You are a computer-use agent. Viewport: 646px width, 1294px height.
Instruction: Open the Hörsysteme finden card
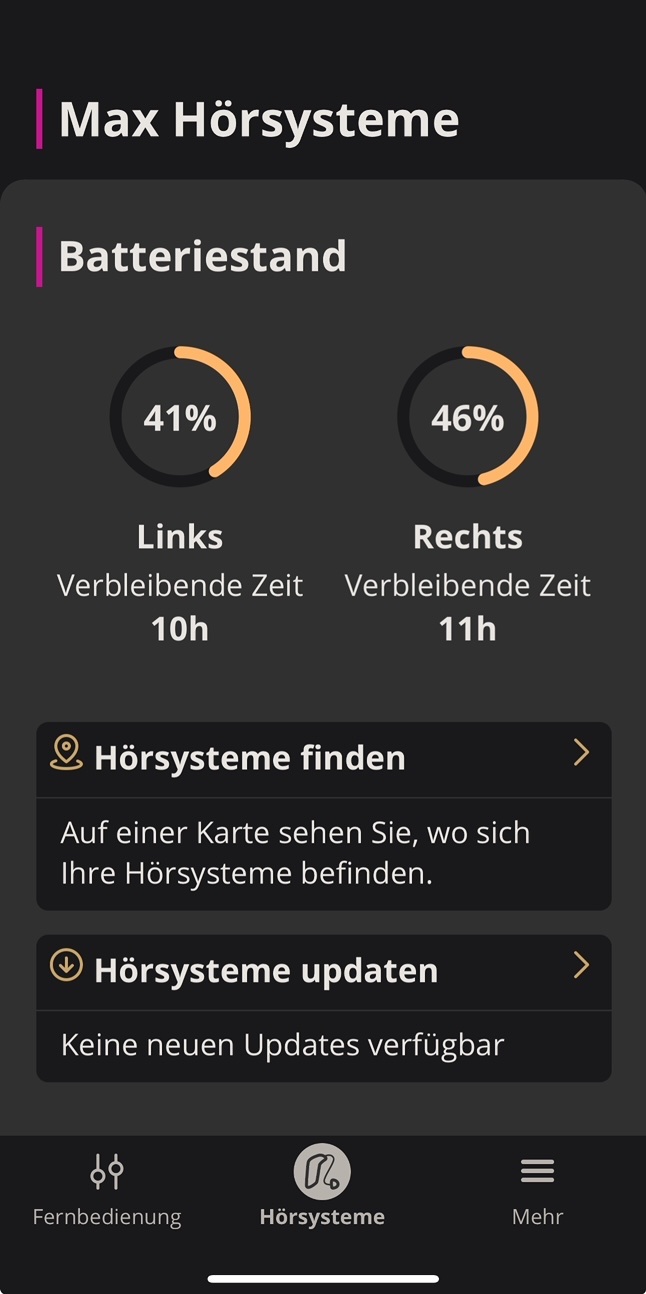pos(323,759)
